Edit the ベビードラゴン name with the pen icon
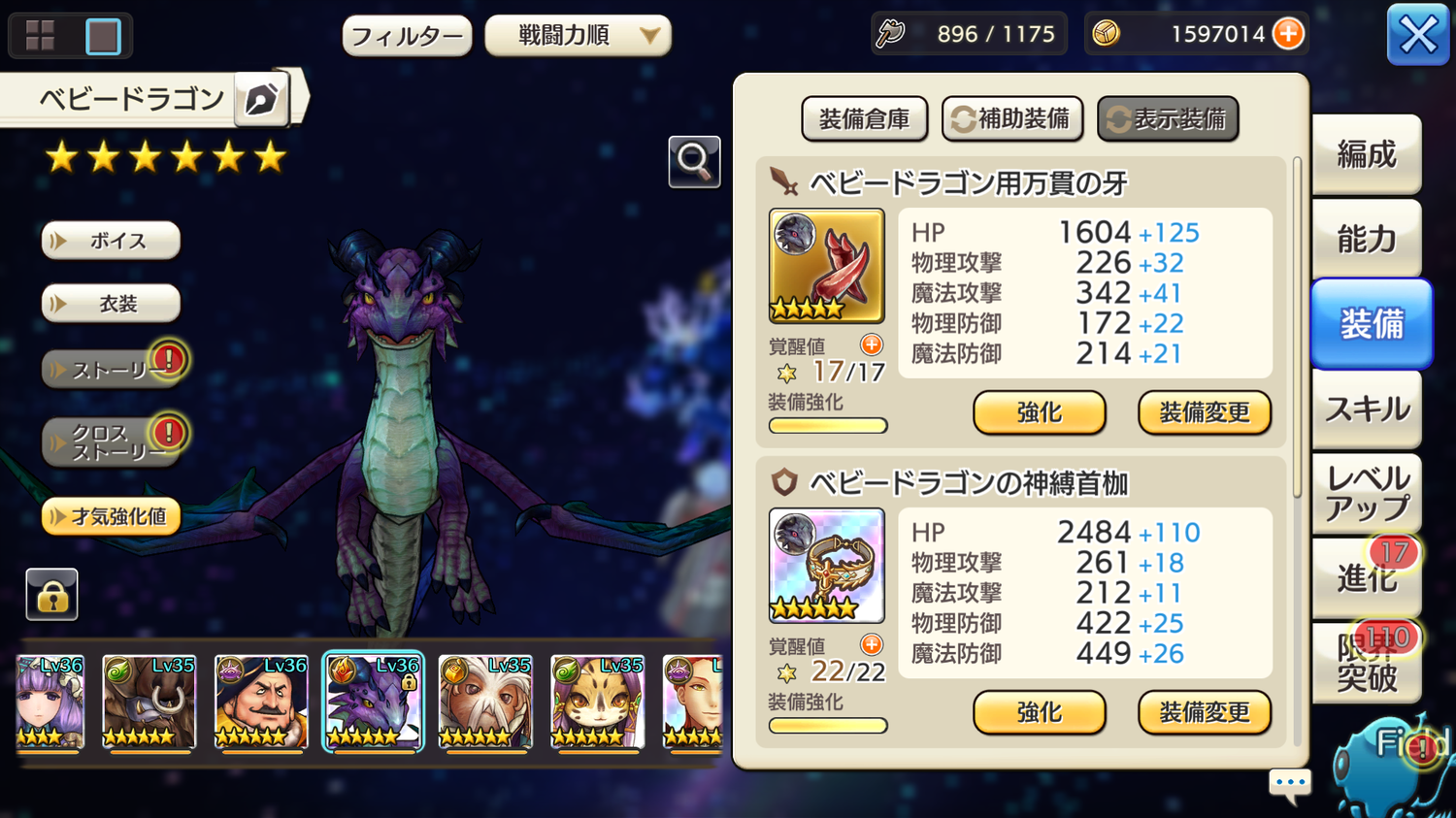This screenshot has height=818, width=1456. coord(262,99)
